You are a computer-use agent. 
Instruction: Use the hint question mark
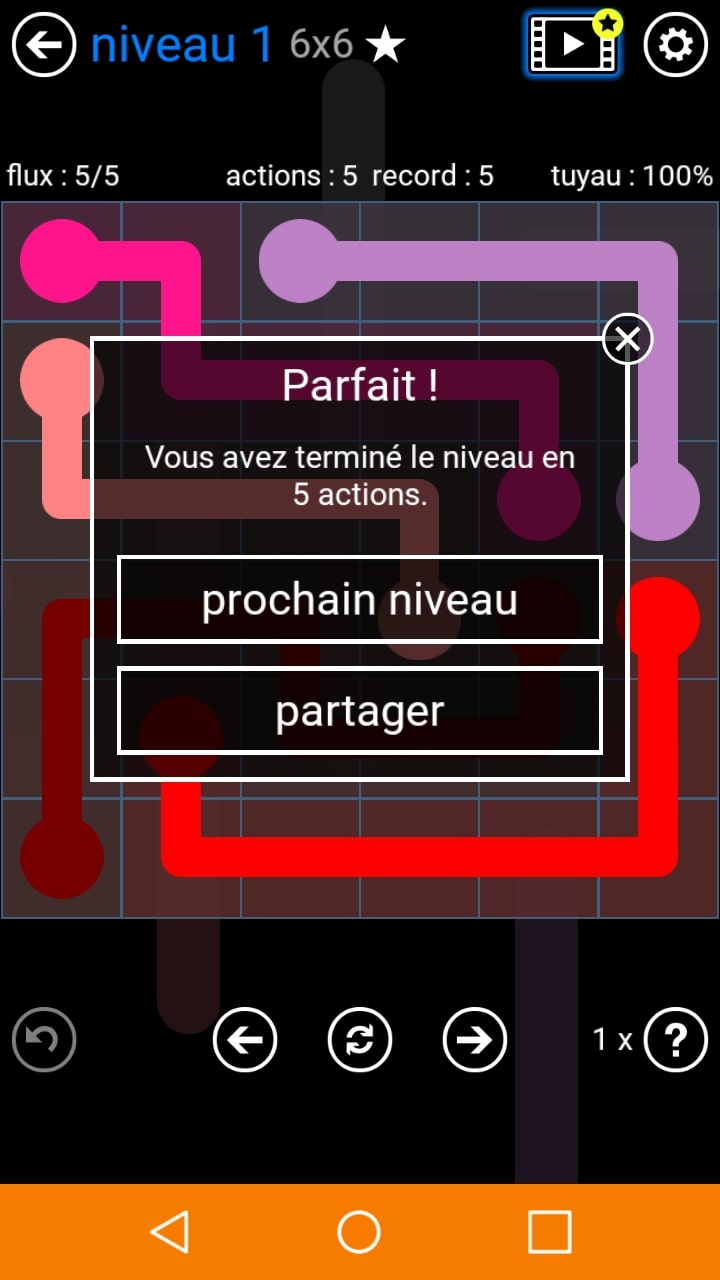pyautogui.click(x=676, y=1040)
